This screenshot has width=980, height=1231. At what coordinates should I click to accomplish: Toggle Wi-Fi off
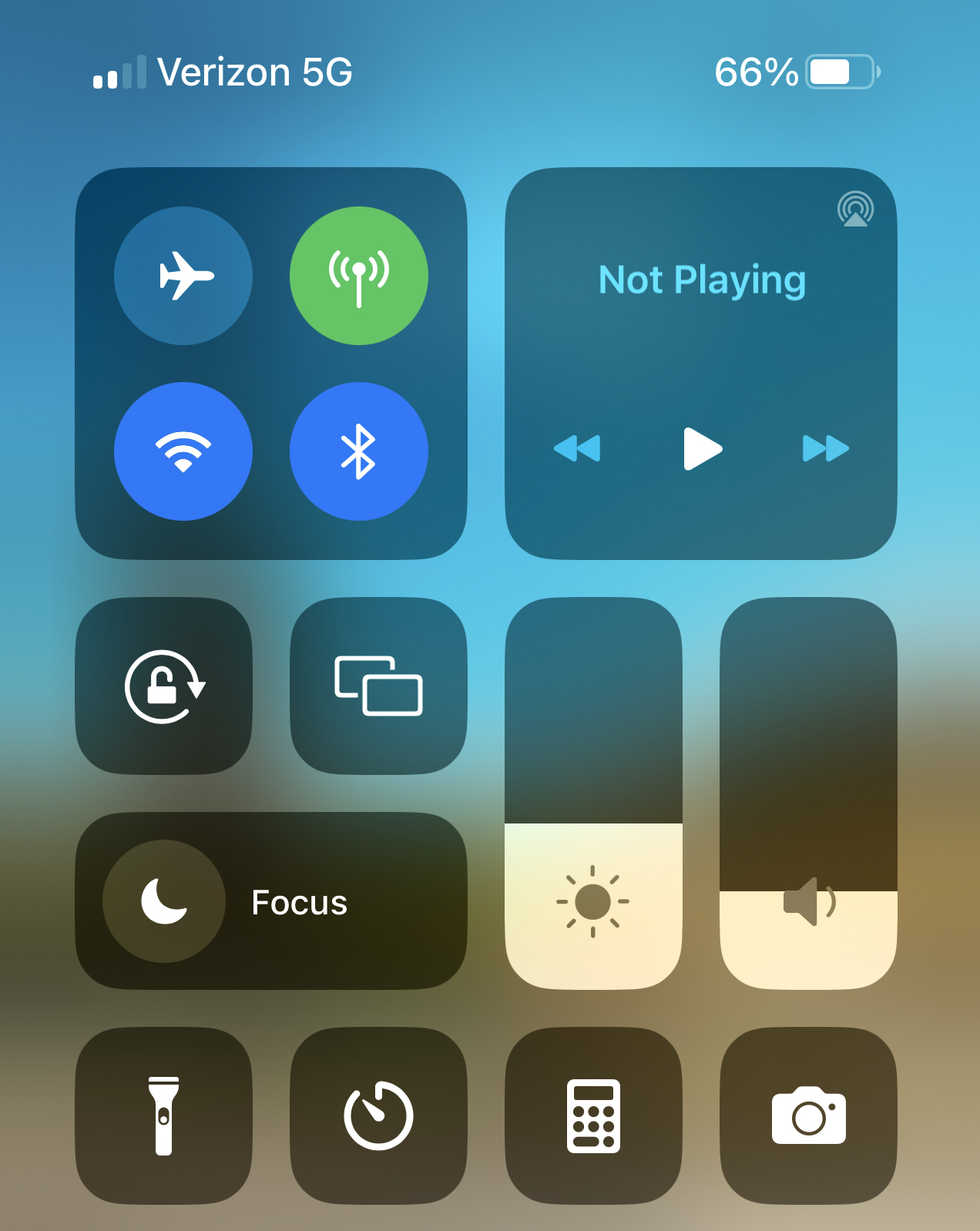183,451
